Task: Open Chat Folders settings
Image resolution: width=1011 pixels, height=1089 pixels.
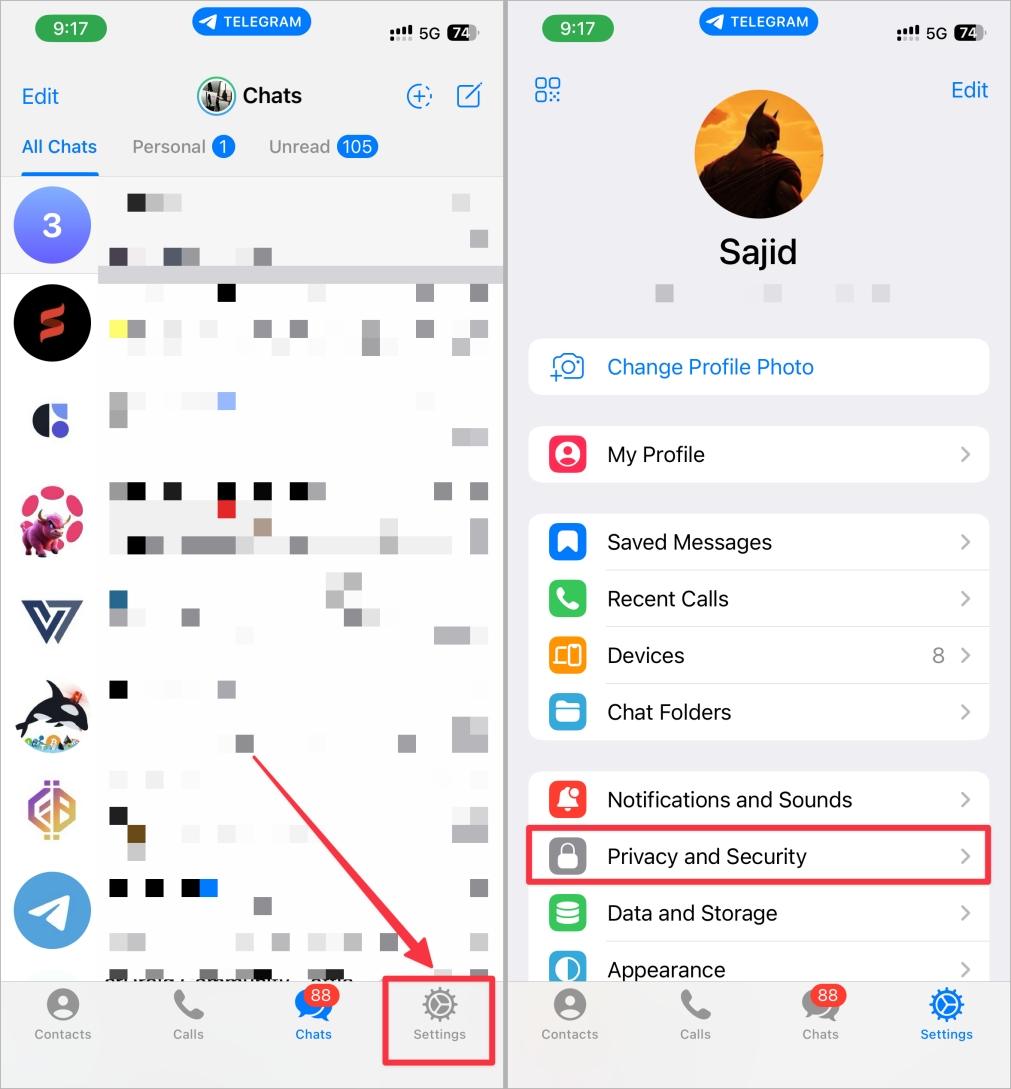Action: click(758, 712)
